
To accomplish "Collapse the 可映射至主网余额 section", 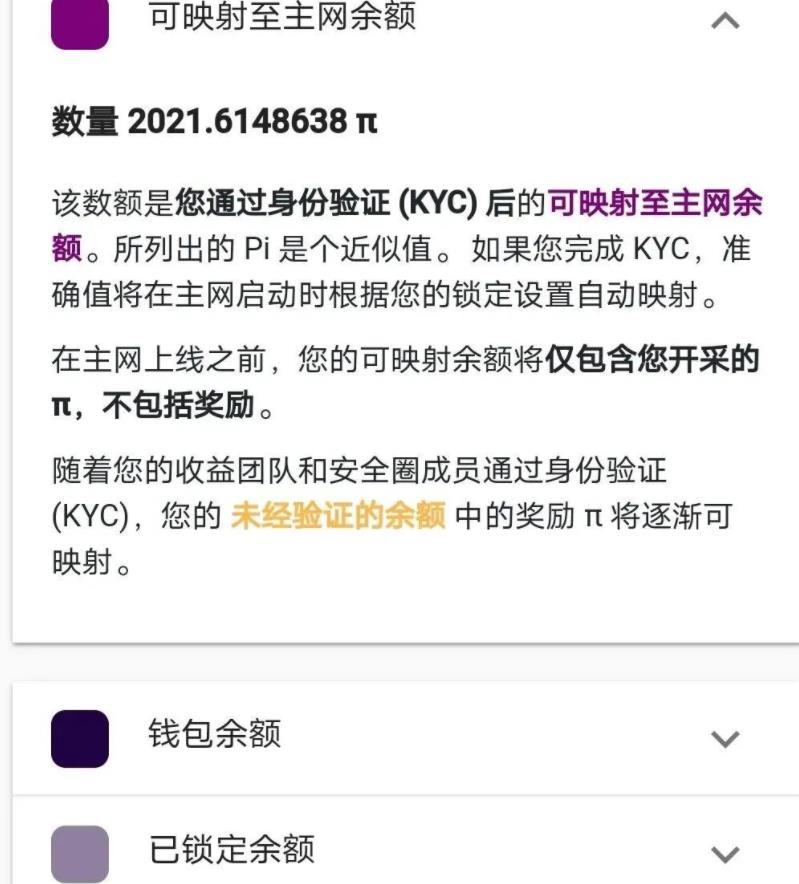I will 724,20.
